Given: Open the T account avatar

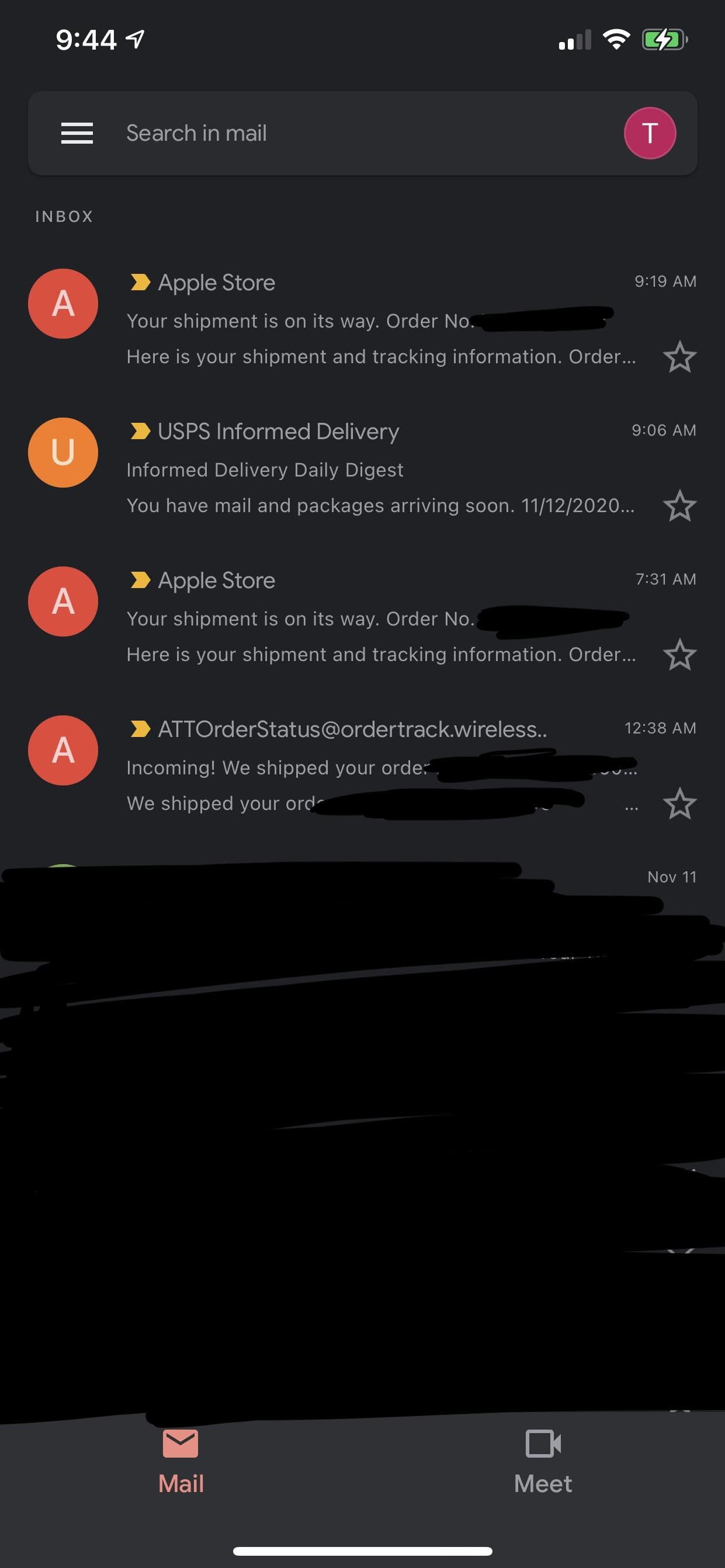Looking at the screenshot, I should point(649,133).
